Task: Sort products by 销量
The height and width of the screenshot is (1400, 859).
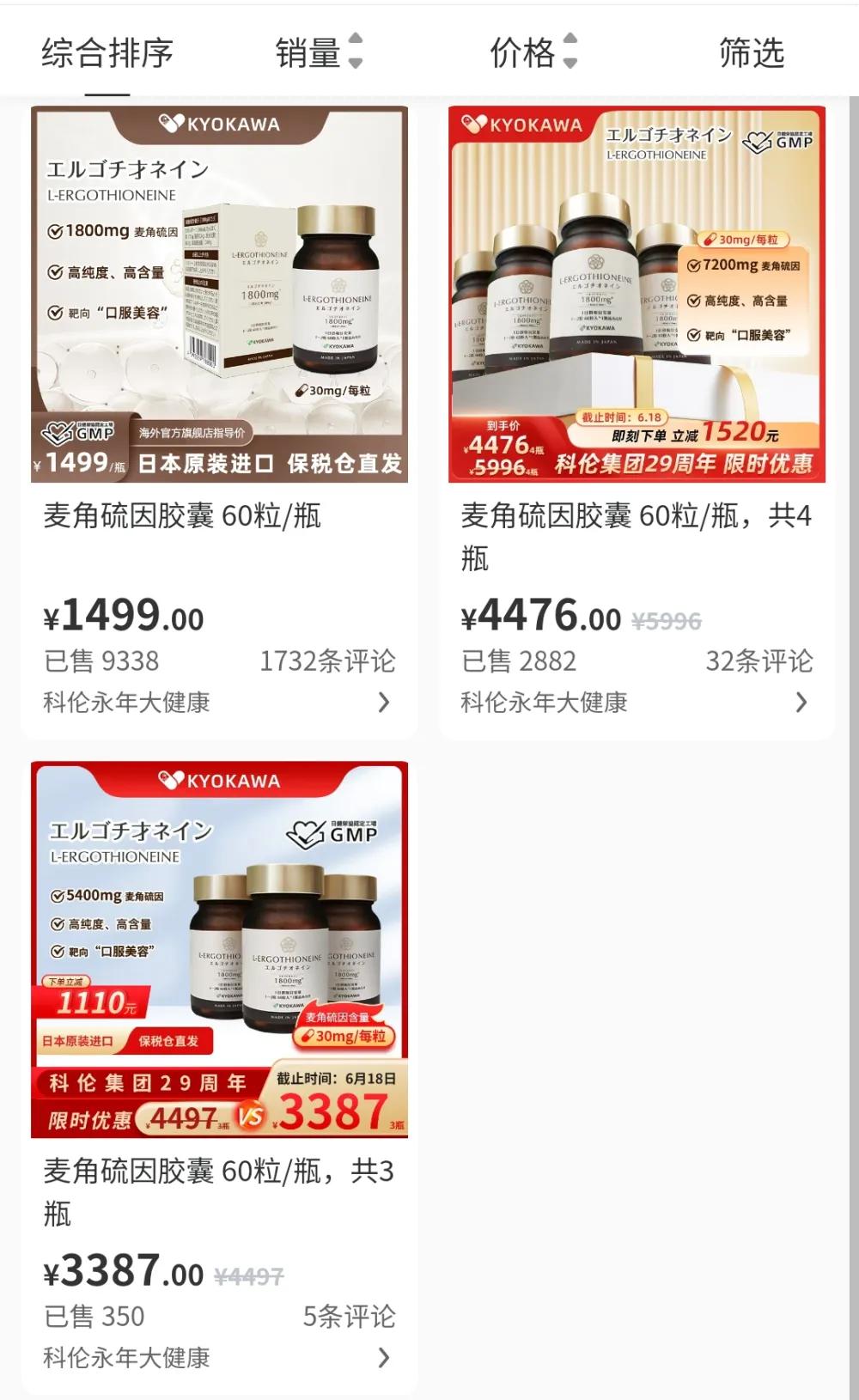Action: [x=318, y=53]
